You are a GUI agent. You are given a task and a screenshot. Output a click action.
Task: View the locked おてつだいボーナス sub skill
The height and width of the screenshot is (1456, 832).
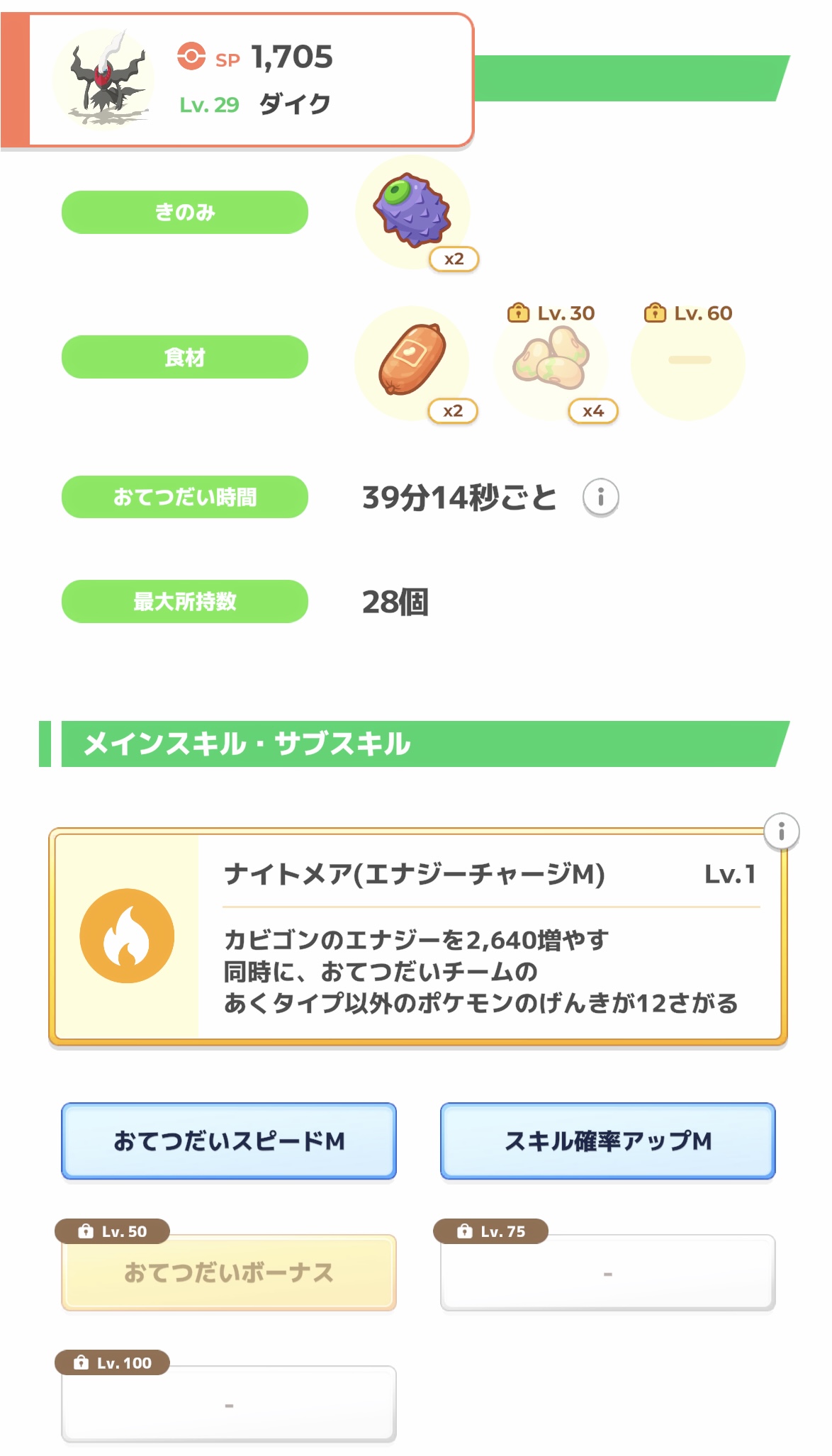coord(229,1272)
